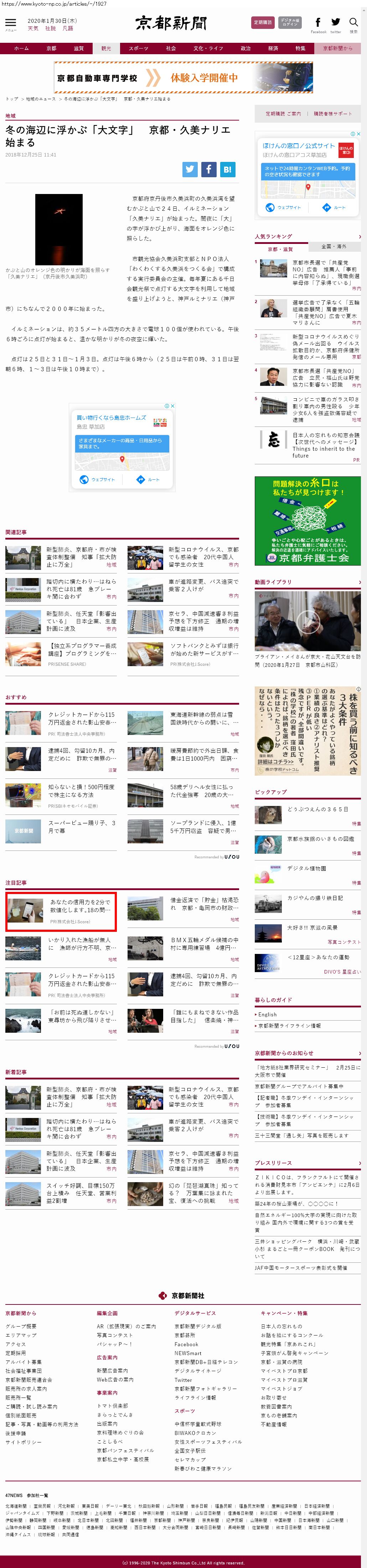
Task: Bookmark the article with Hatena B!
Action: pyautogui.click(x=227, y=170)
